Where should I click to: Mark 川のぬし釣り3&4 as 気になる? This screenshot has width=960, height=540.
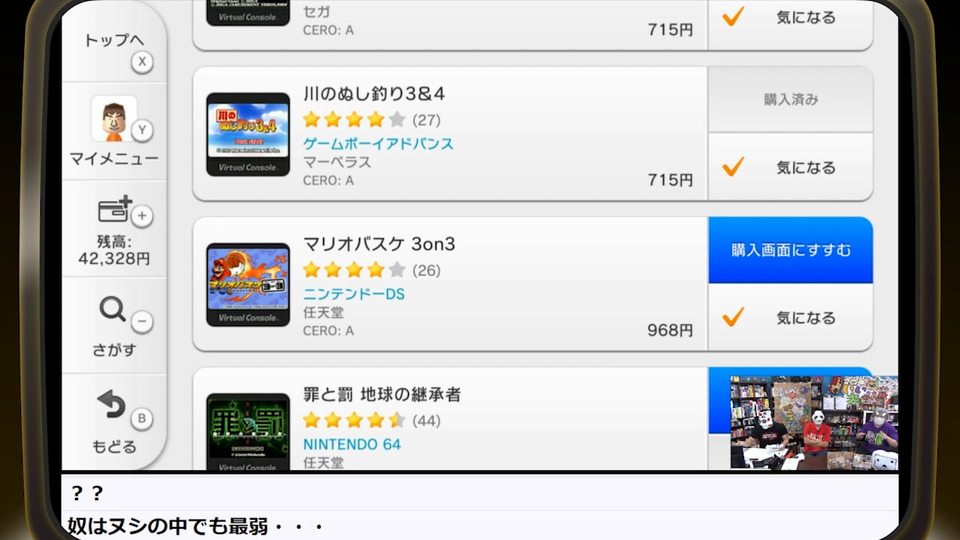coord(790,167)
